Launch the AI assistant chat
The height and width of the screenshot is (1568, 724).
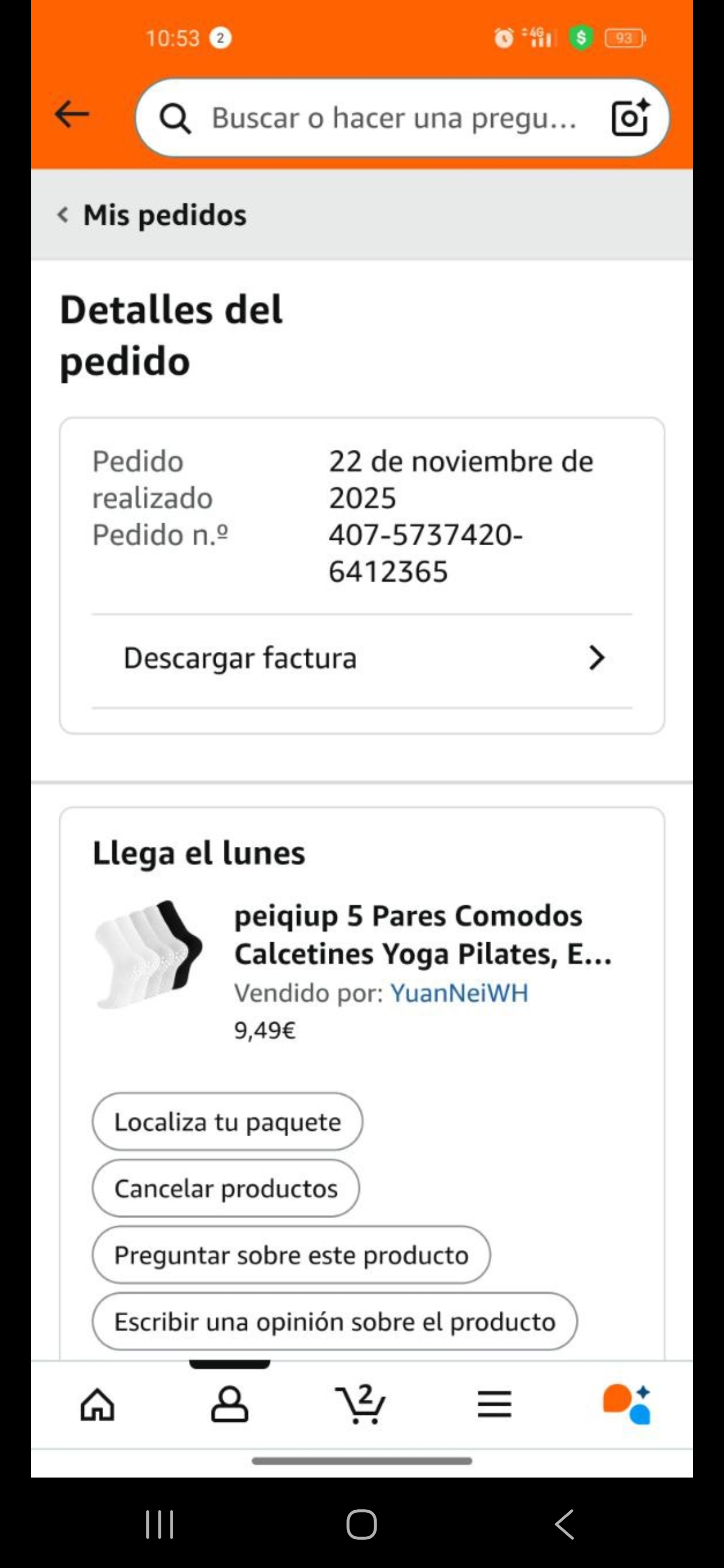pos(626,1404)
